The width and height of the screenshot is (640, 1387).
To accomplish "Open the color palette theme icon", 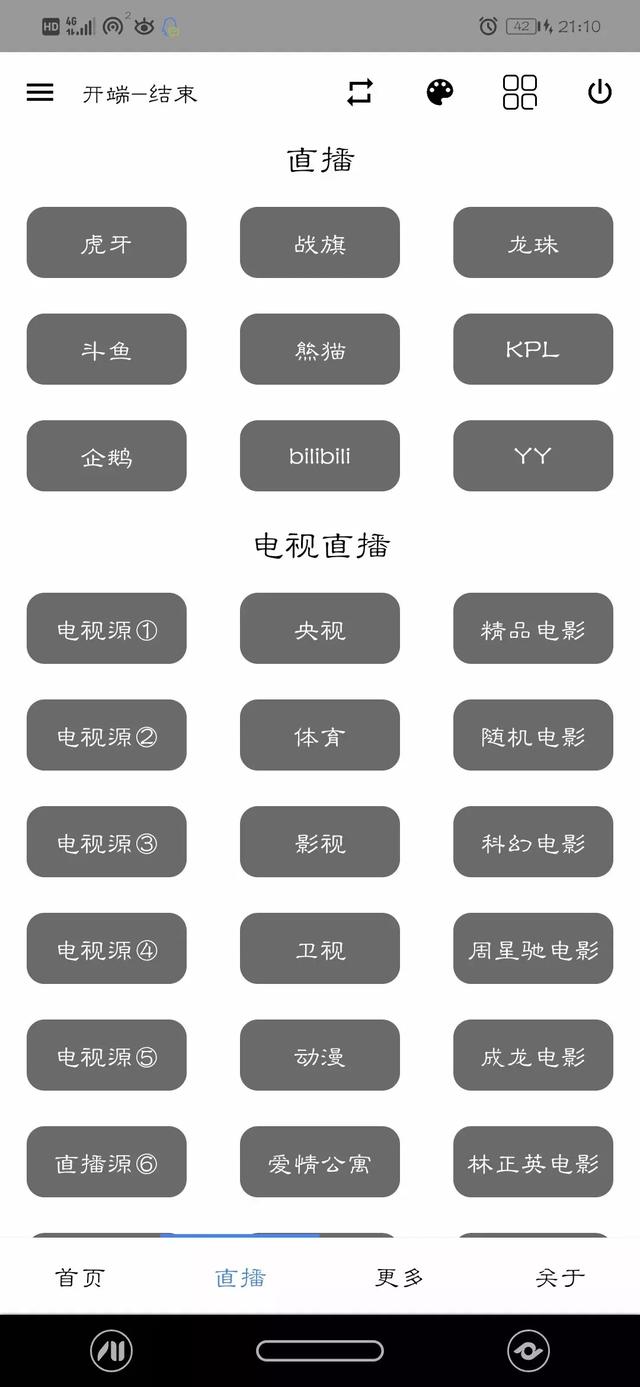I will (440, 93).
